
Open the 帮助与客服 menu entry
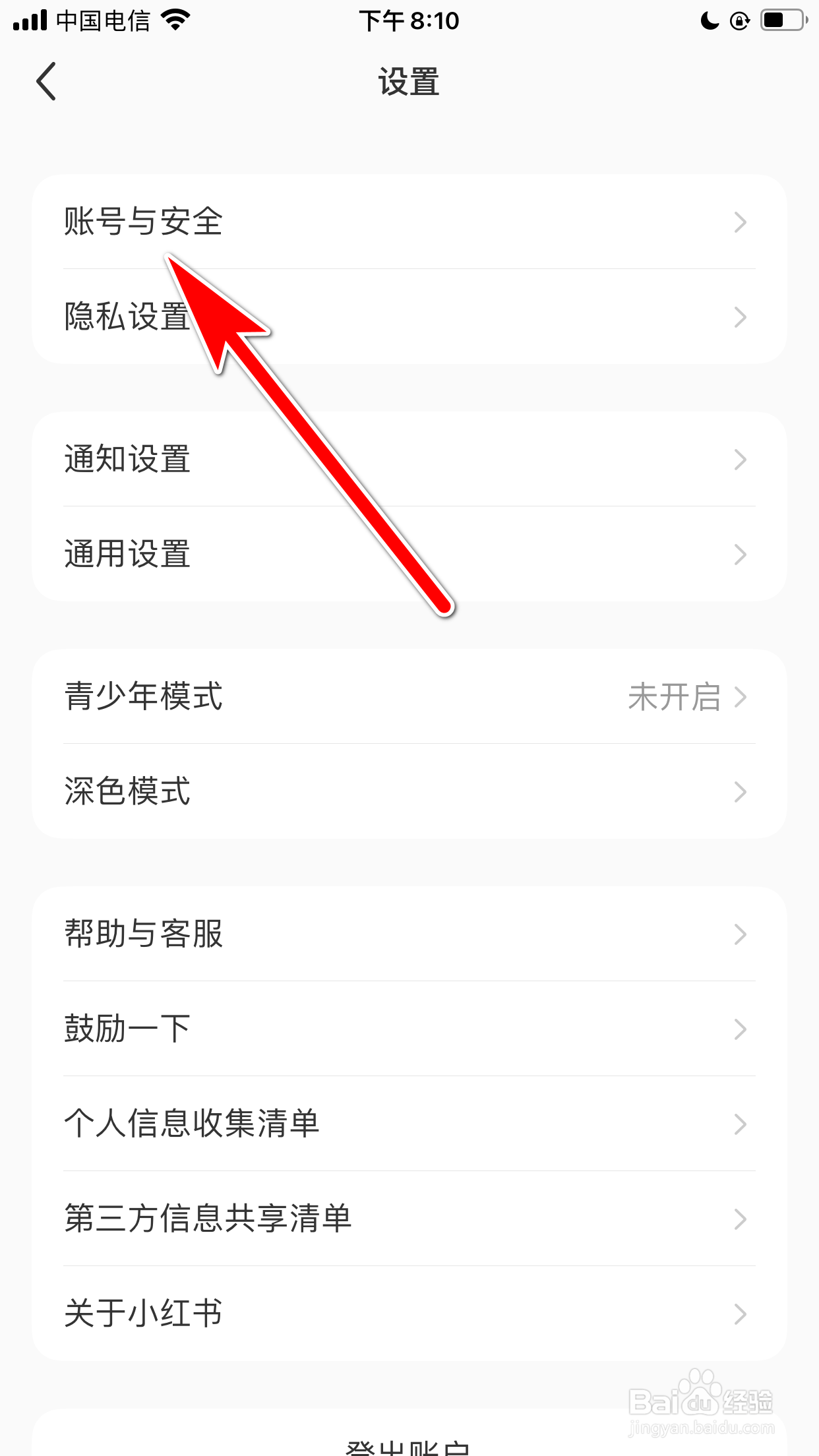pyautogui.click(x=409, y=934)
